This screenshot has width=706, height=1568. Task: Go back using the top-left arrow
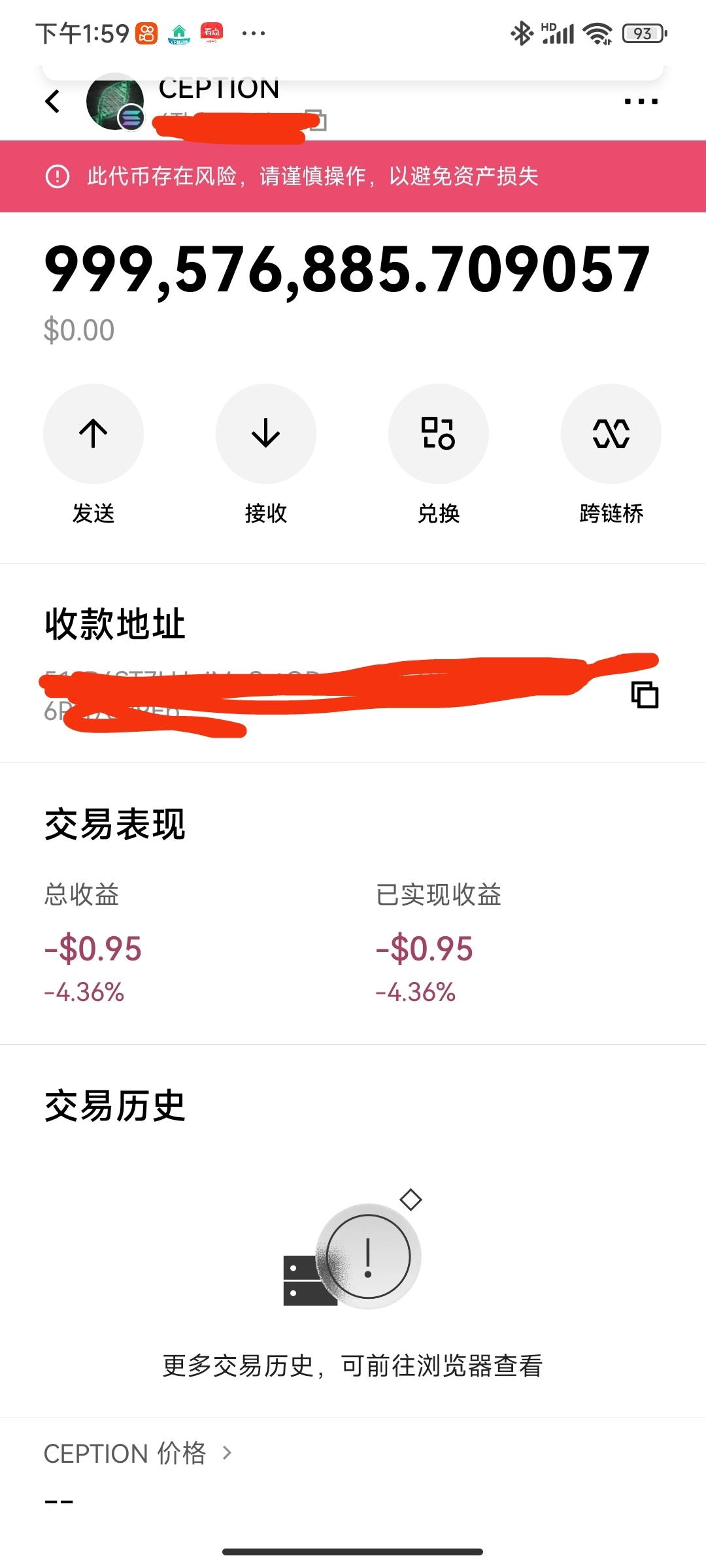53,102
